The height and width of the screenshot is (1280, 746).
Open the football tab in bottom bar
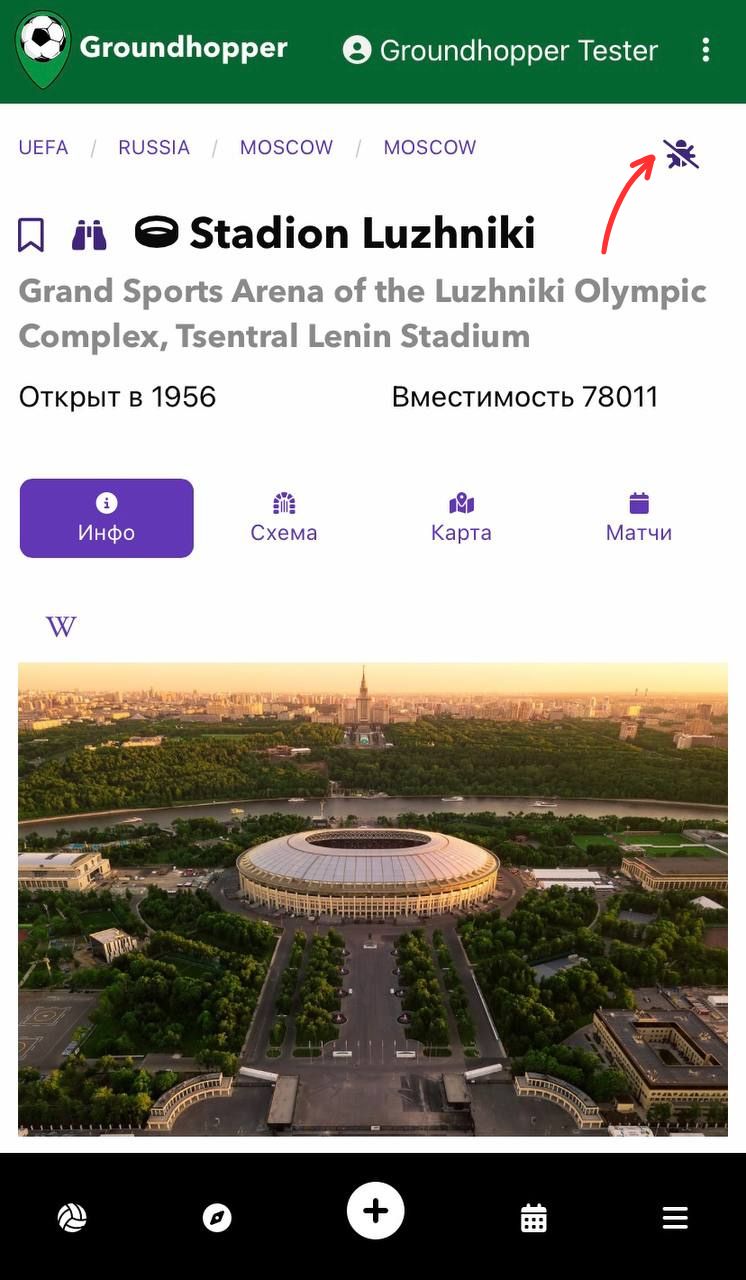[72, 1218]
